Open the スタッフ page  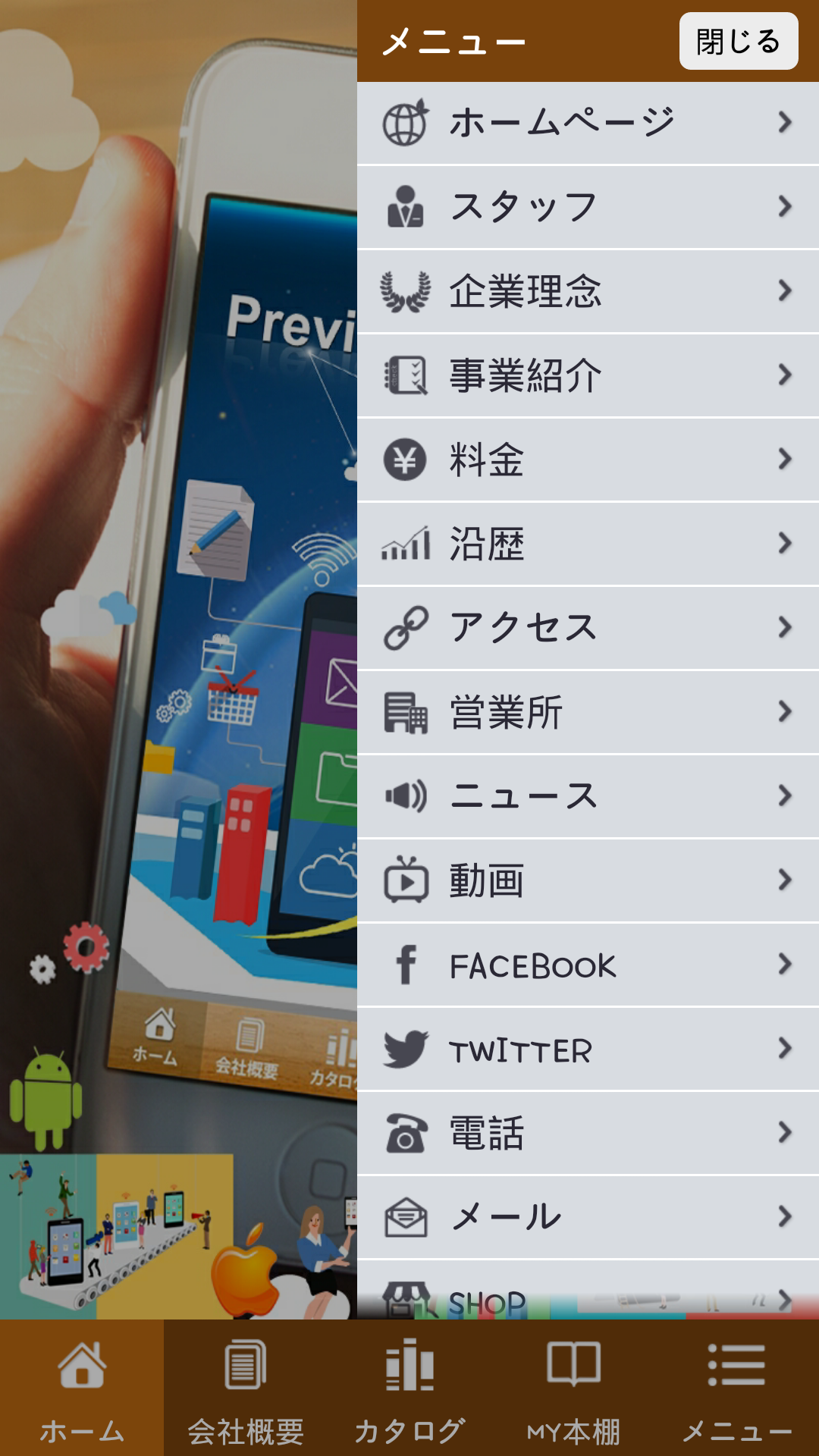(x=588, y=207)
